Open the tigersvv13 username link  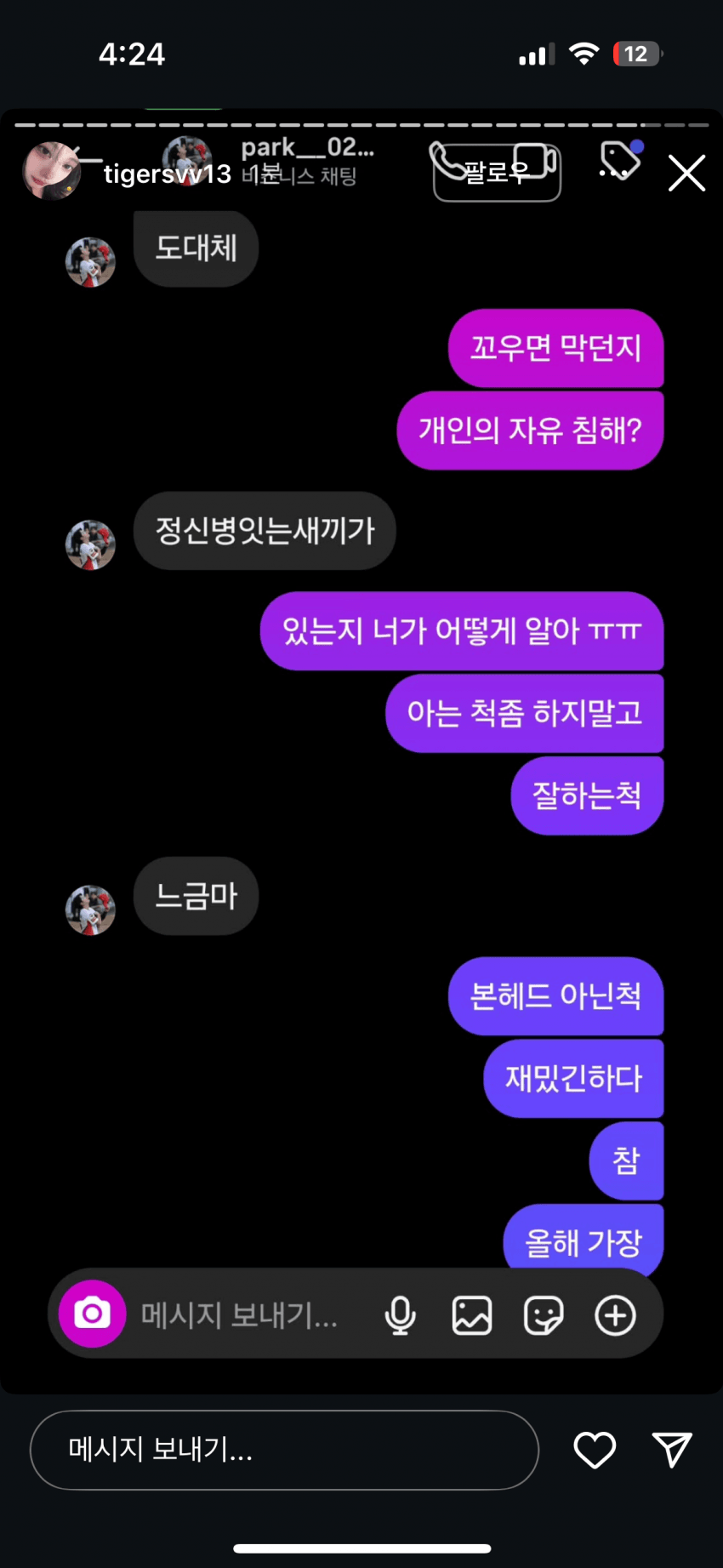[168, 174]
